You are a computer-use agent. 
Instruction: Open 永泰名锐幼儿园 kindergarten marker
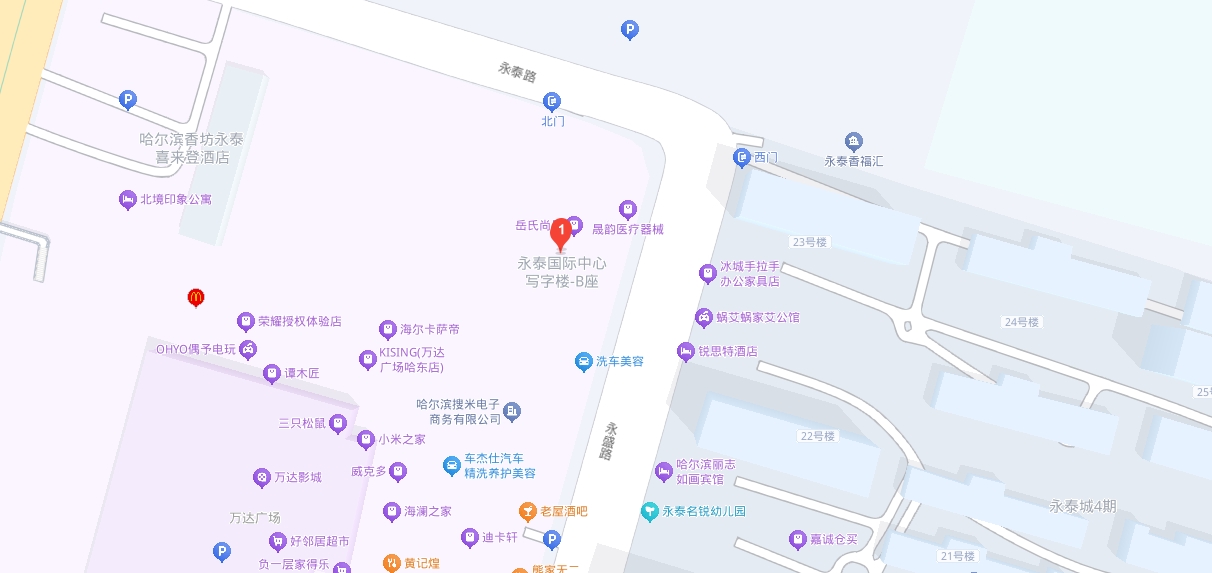(649, 511)
